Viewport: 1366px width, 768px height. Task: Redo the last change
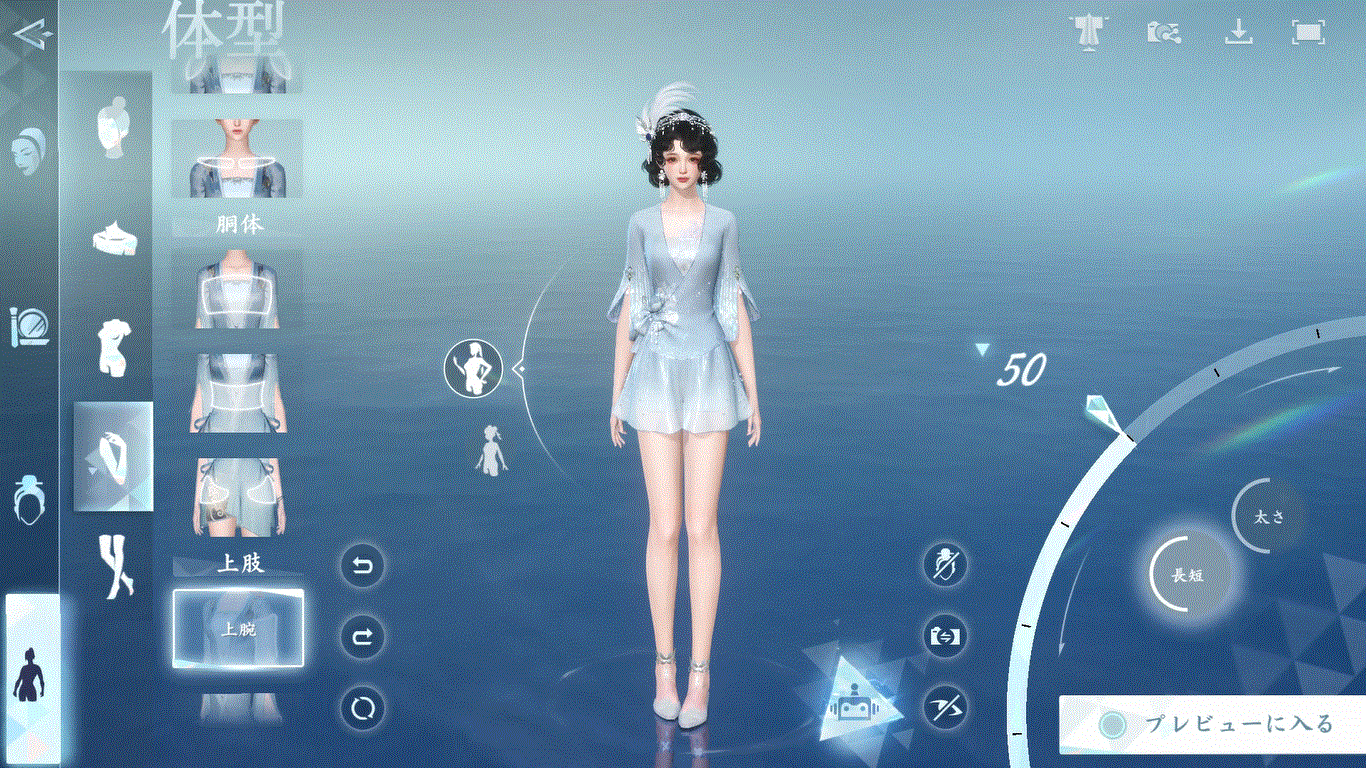click(x=362, y=637)
